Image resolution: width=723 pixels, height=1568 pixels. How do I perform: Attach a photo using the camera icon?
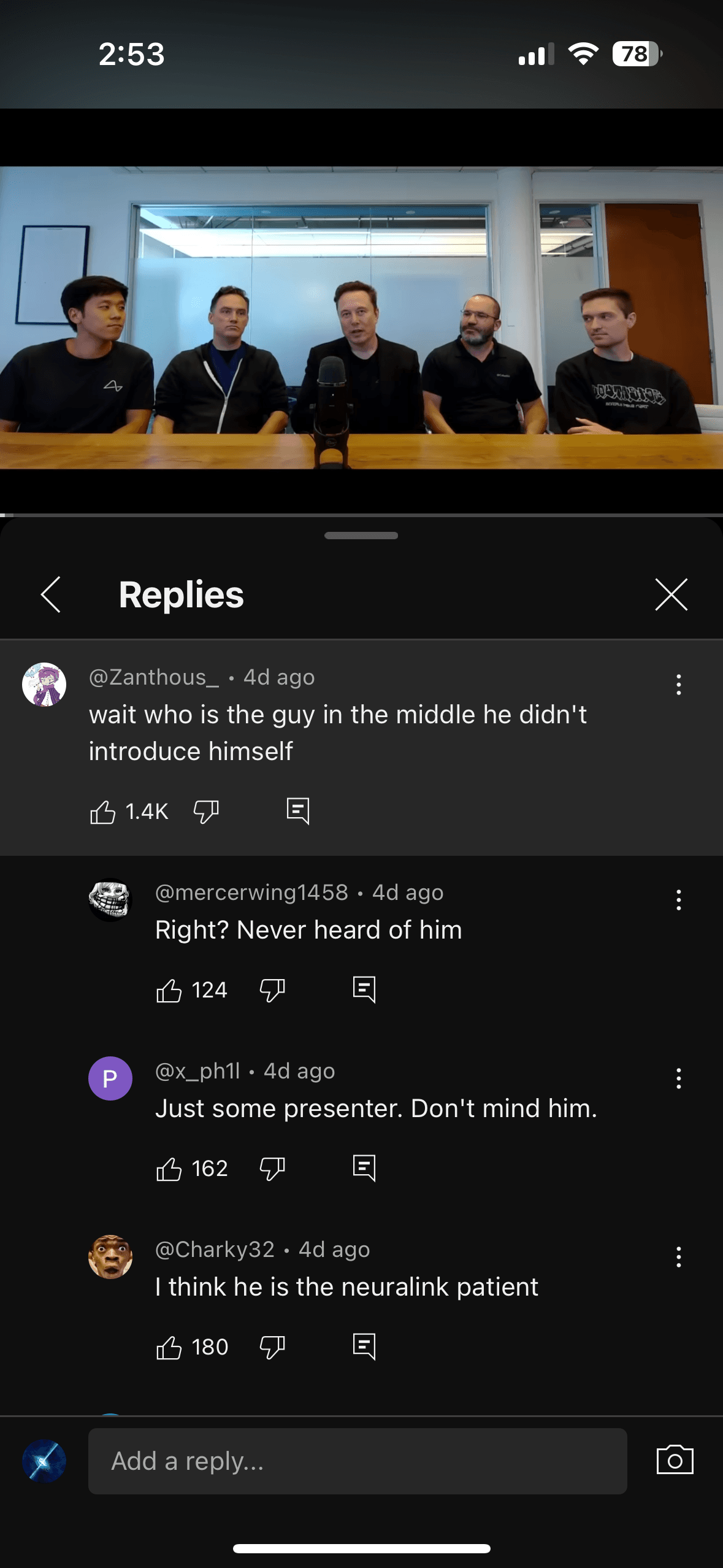point(675,1460)
